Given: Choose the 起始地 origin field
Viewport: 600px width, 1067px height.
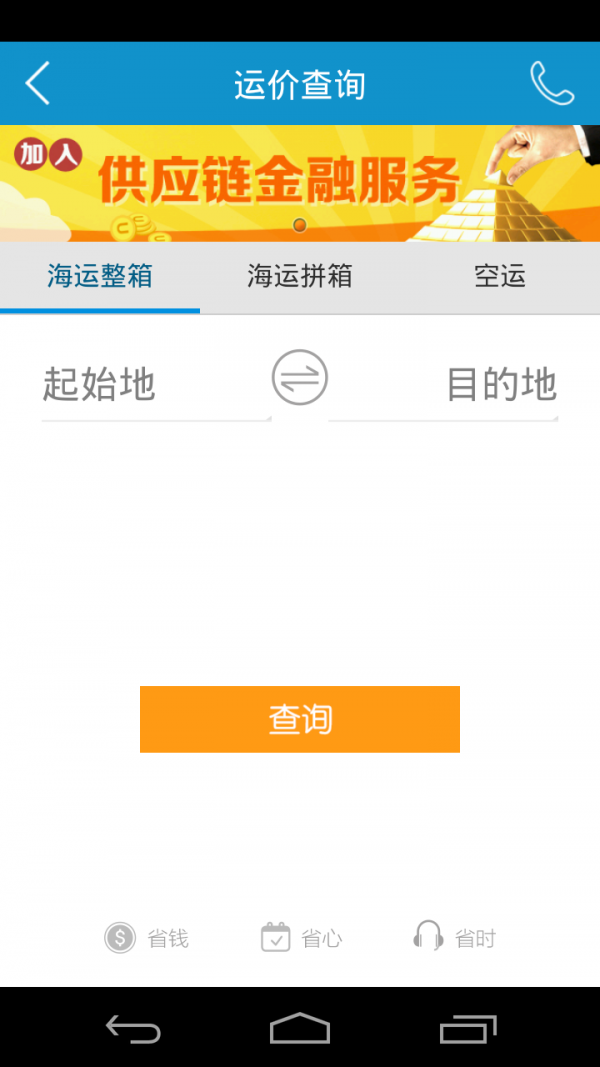Looking at the screenshot, I should pyautogui.click(x=156, y=384).
